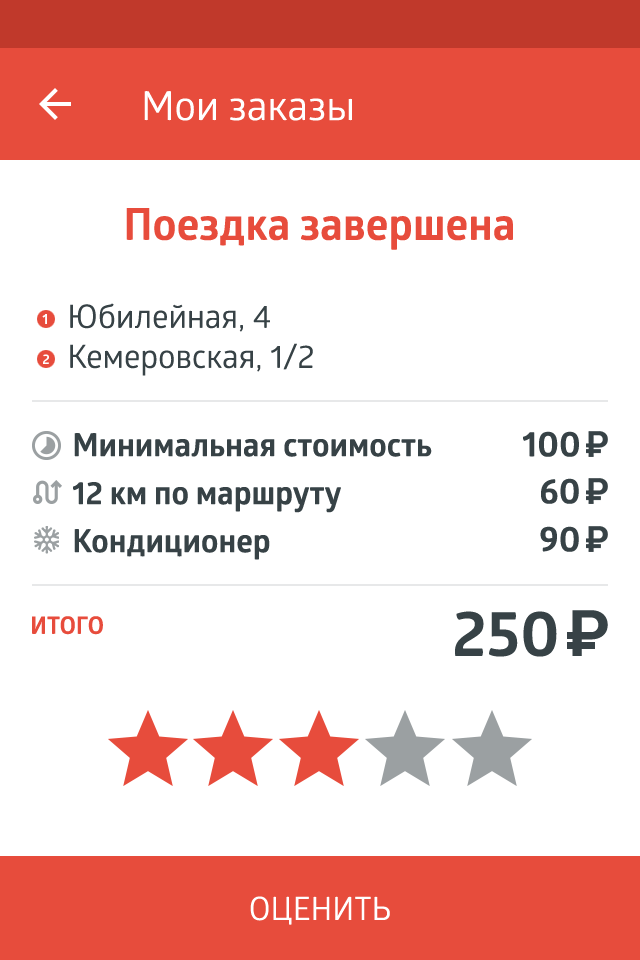Give the trip four stars
640x960 pixels.
click(x=405, y=749)
